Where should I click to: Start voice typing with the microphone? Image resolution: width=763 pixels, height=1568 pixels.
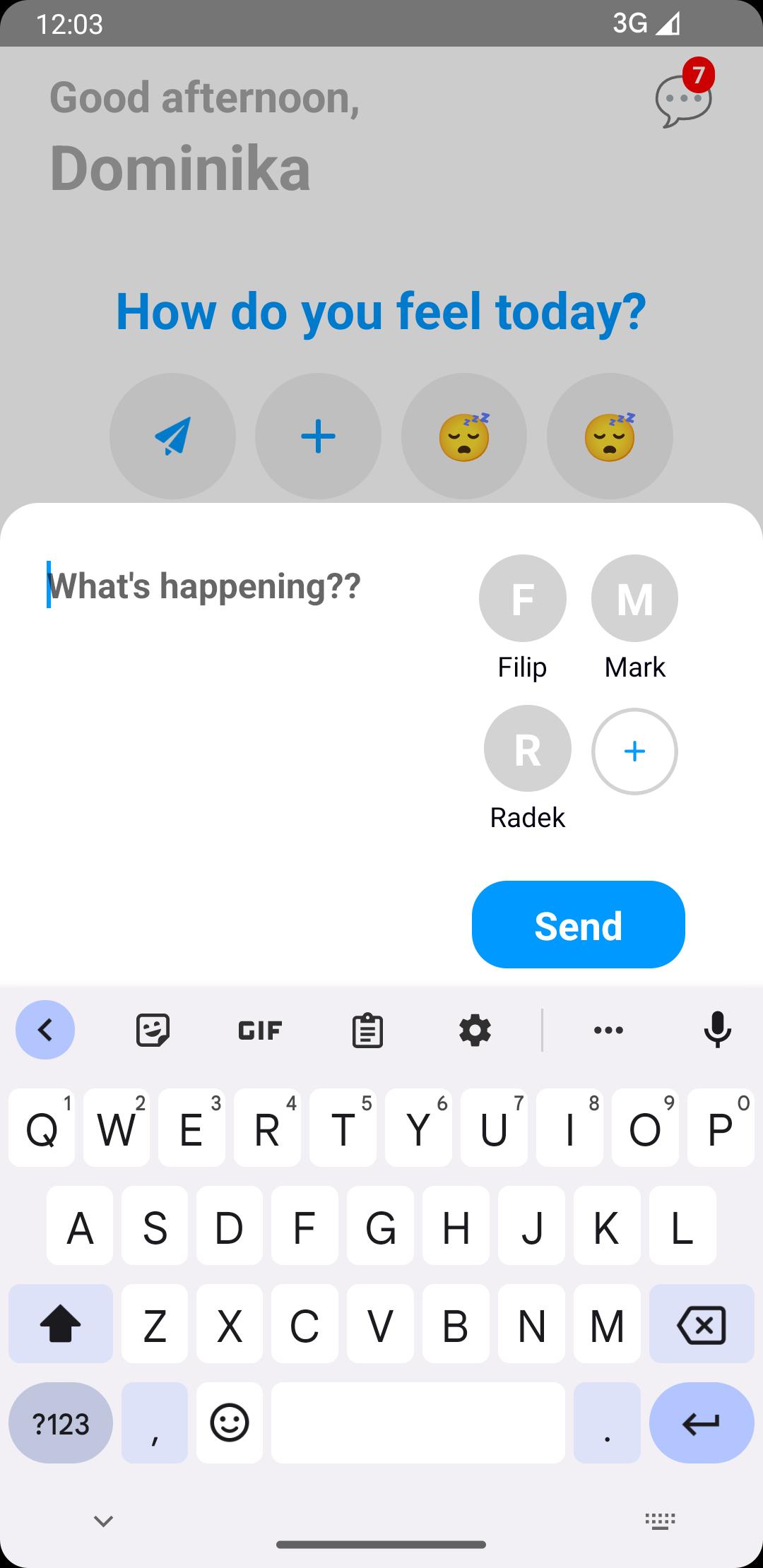717,1031
